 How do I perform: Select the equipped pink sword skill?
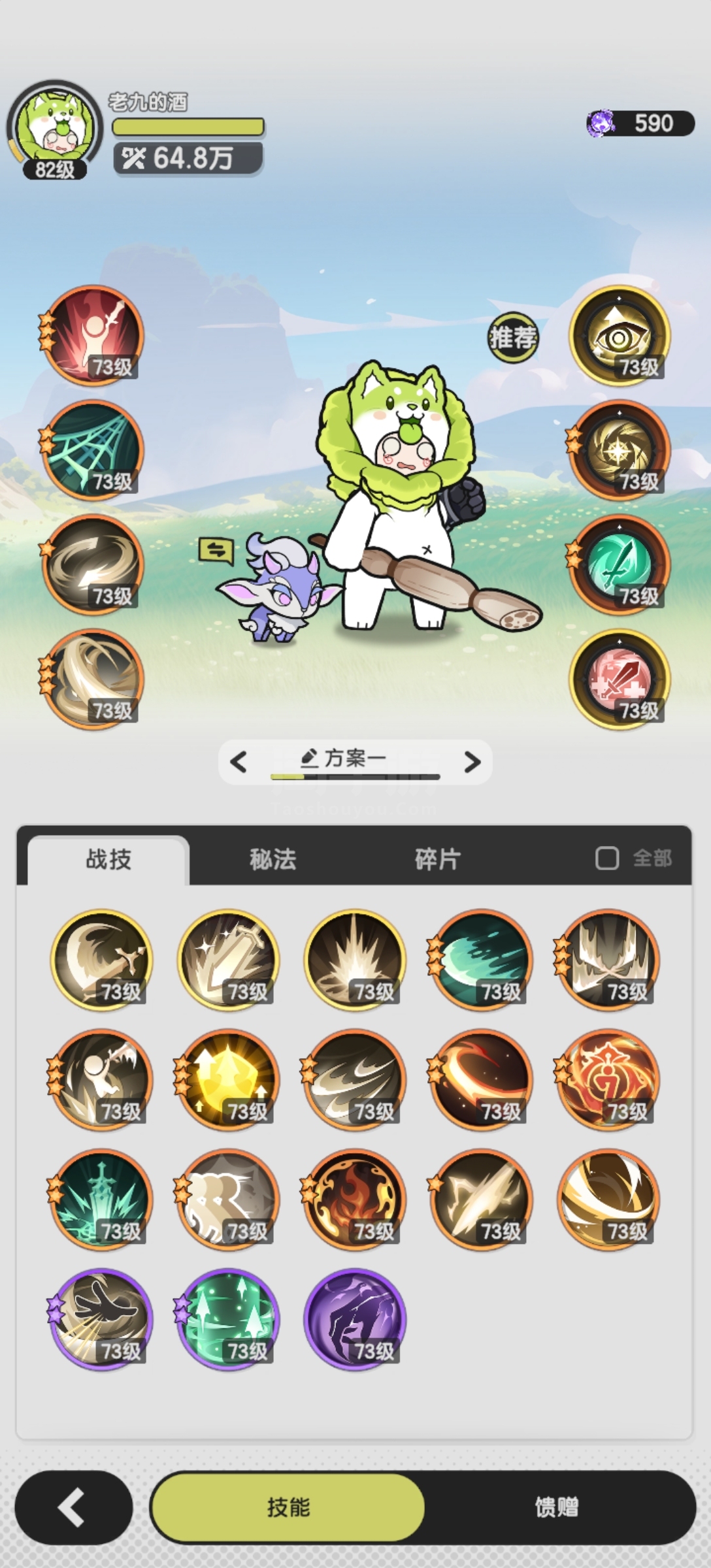click(x=620, y=679)
